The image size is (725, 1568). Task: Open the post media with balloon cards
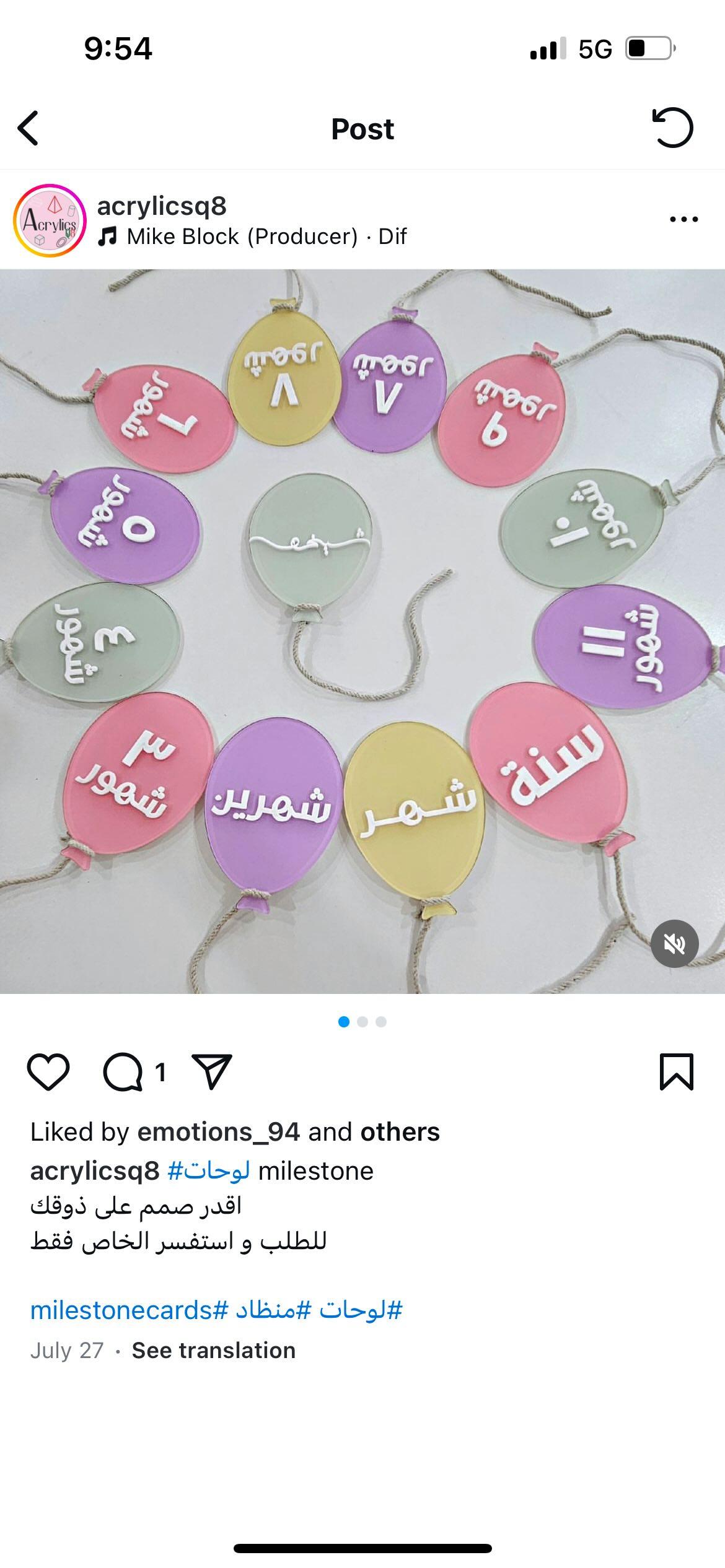362,631
